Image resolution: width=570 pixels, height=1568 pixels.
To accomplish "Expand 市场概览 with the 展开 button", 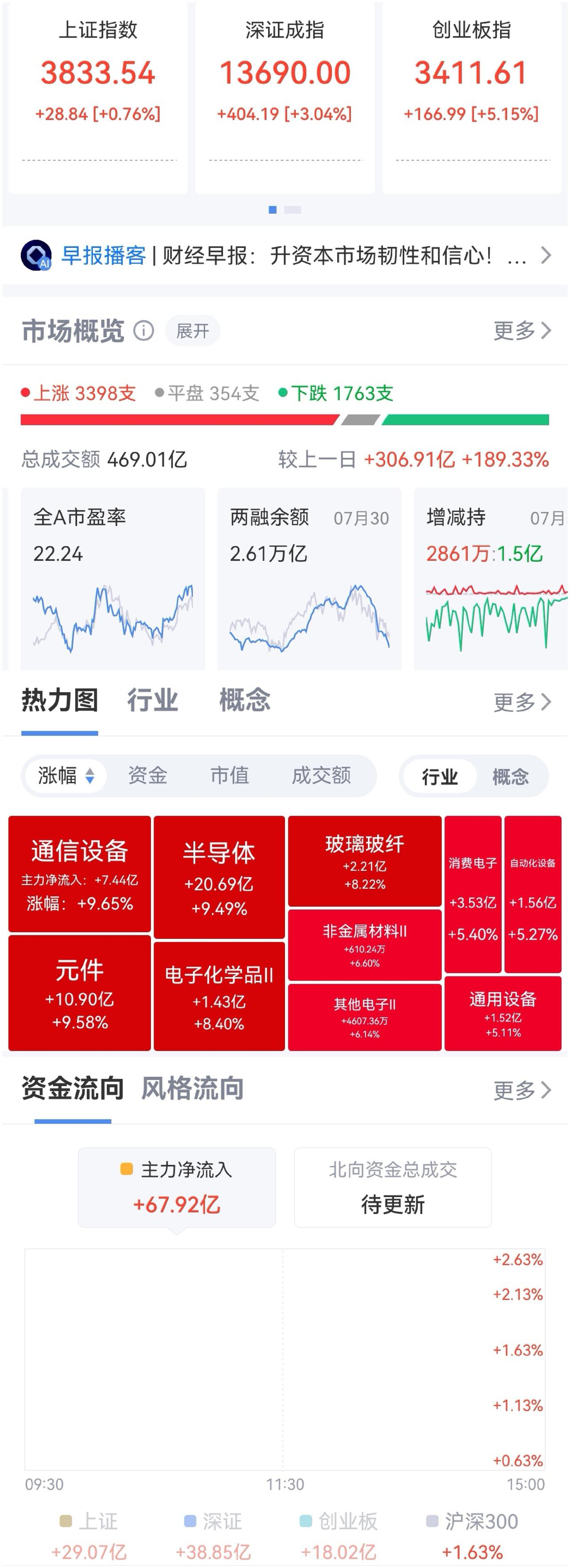I will (192, 330).
